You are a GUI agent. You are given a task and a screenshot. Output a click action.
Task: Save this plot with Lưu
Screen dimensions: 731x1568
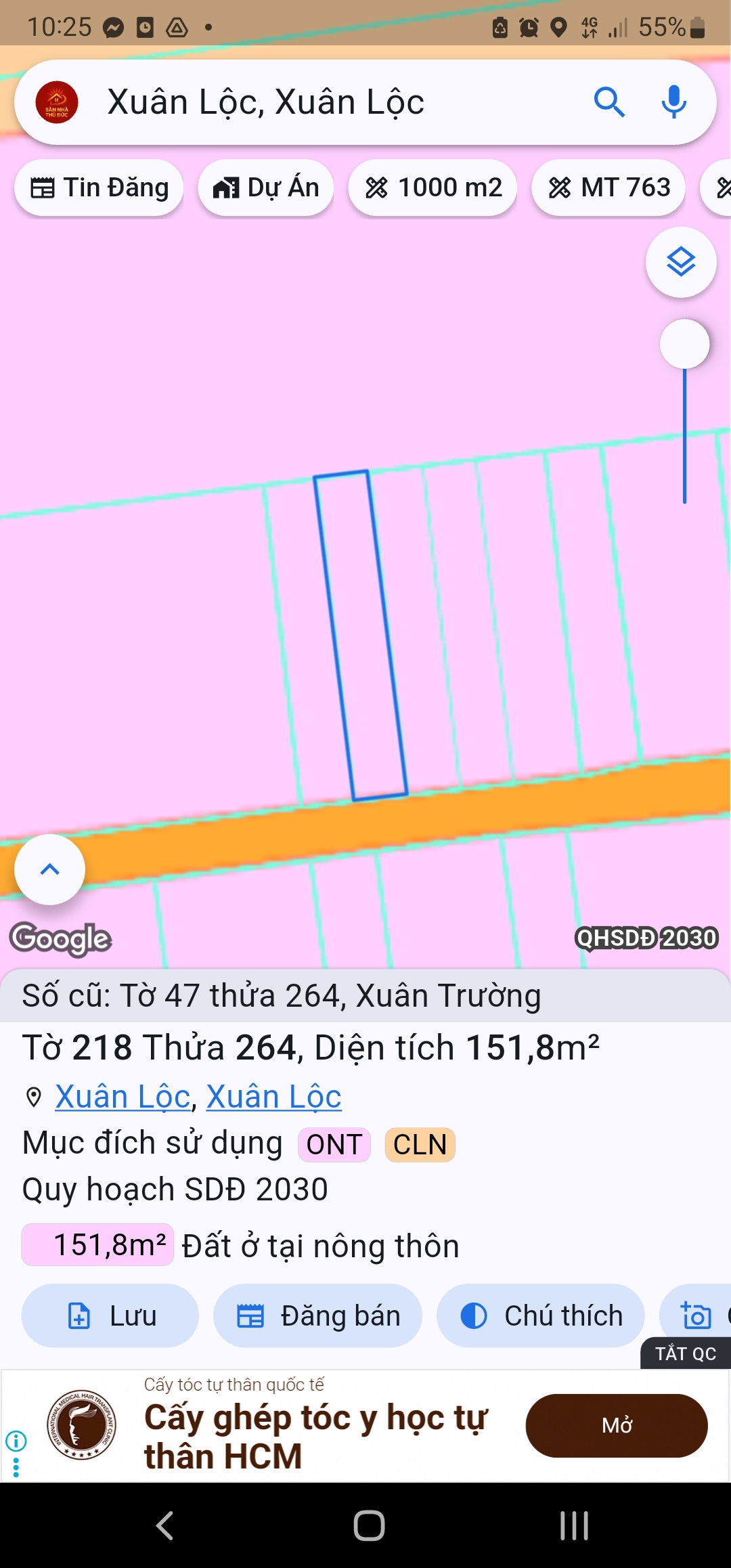pos(110,1316)
